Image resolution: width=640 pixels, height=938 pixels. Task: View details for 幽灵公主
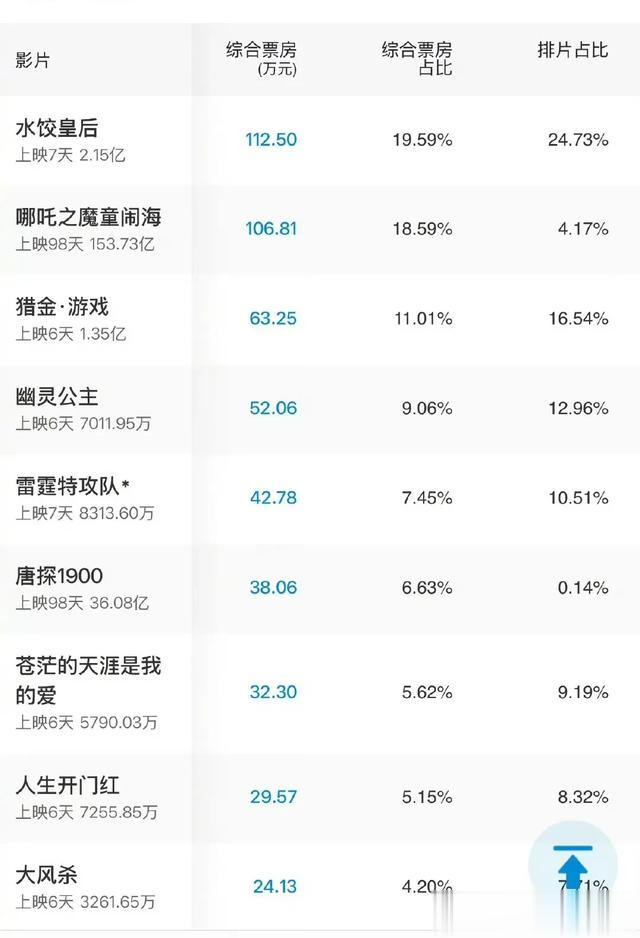[x=320, y=409]
